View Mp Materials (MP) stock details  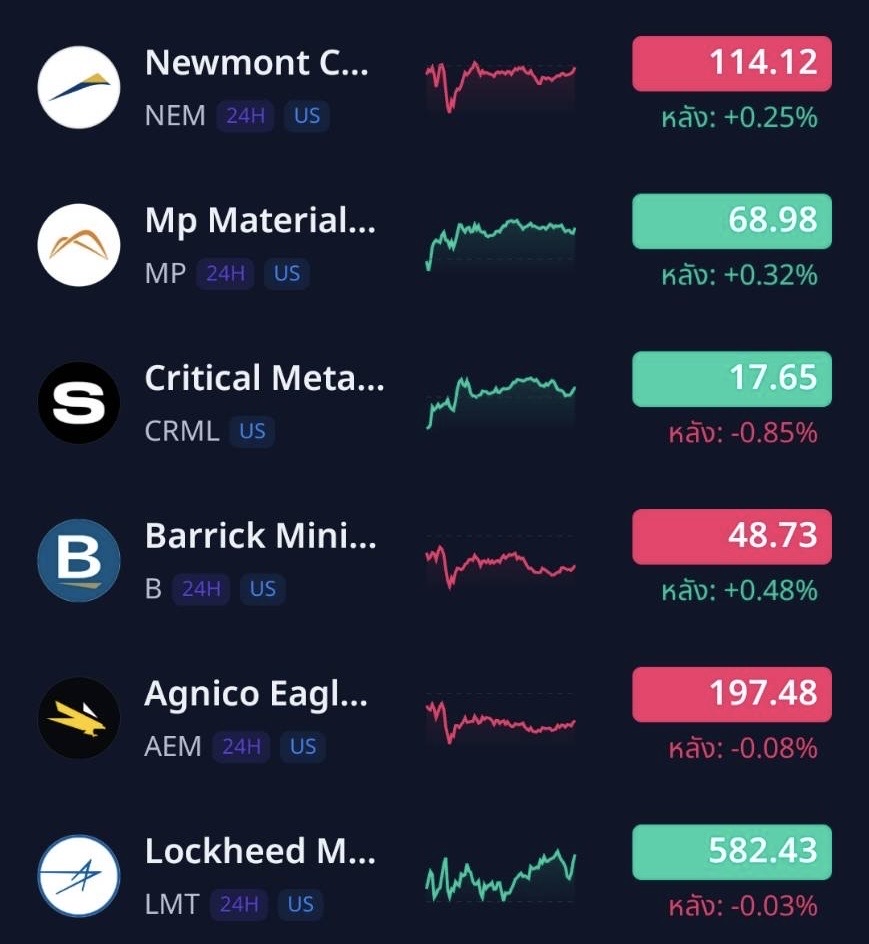260,221
